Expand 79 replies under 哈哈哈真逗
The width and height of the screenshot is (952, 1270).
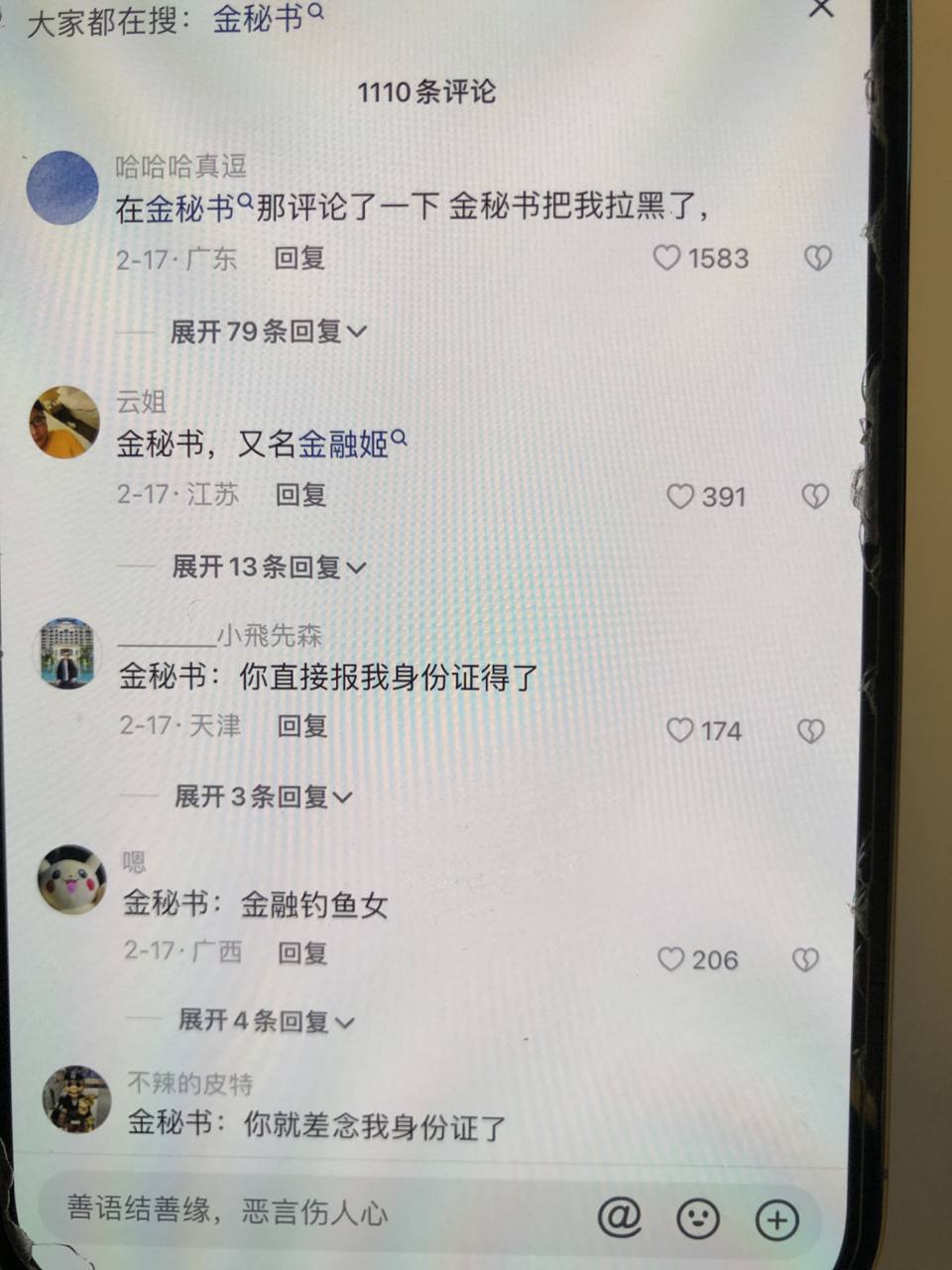tap(268, 331)
